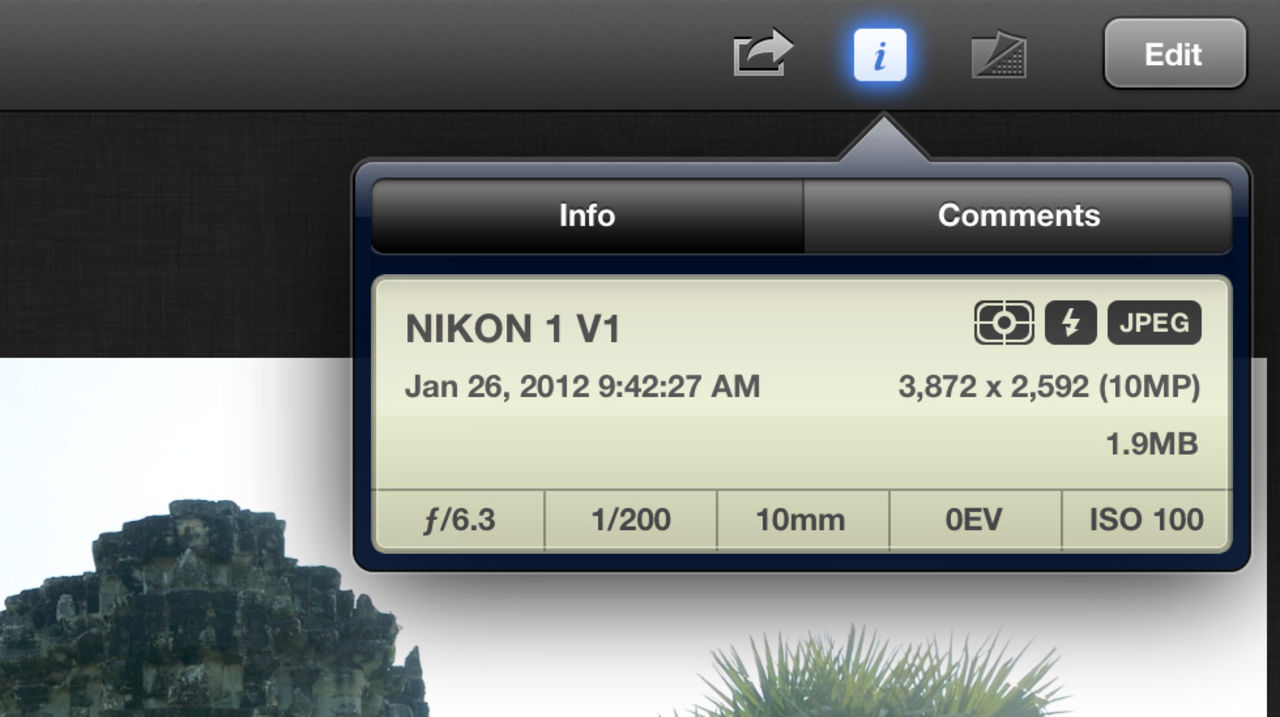Switch to the Comments tab
1280x717 pixels.
point(1018,216)
